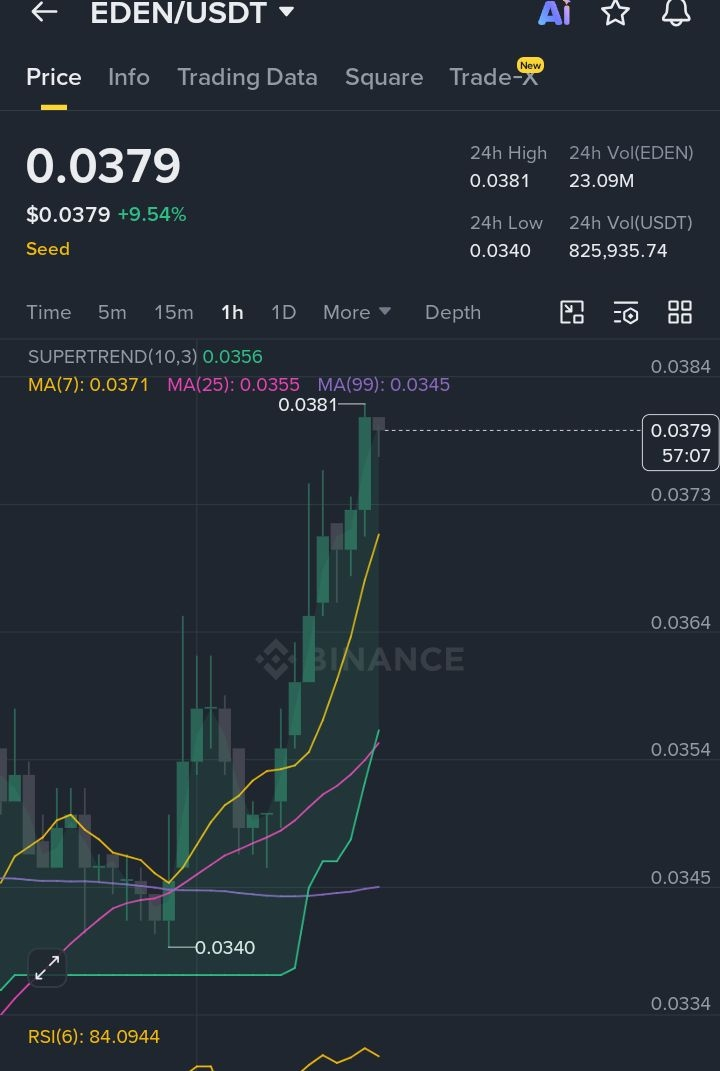Select the 15m chart interval
This screenshot has height=1071, width=720.
(x=174, y=312)
